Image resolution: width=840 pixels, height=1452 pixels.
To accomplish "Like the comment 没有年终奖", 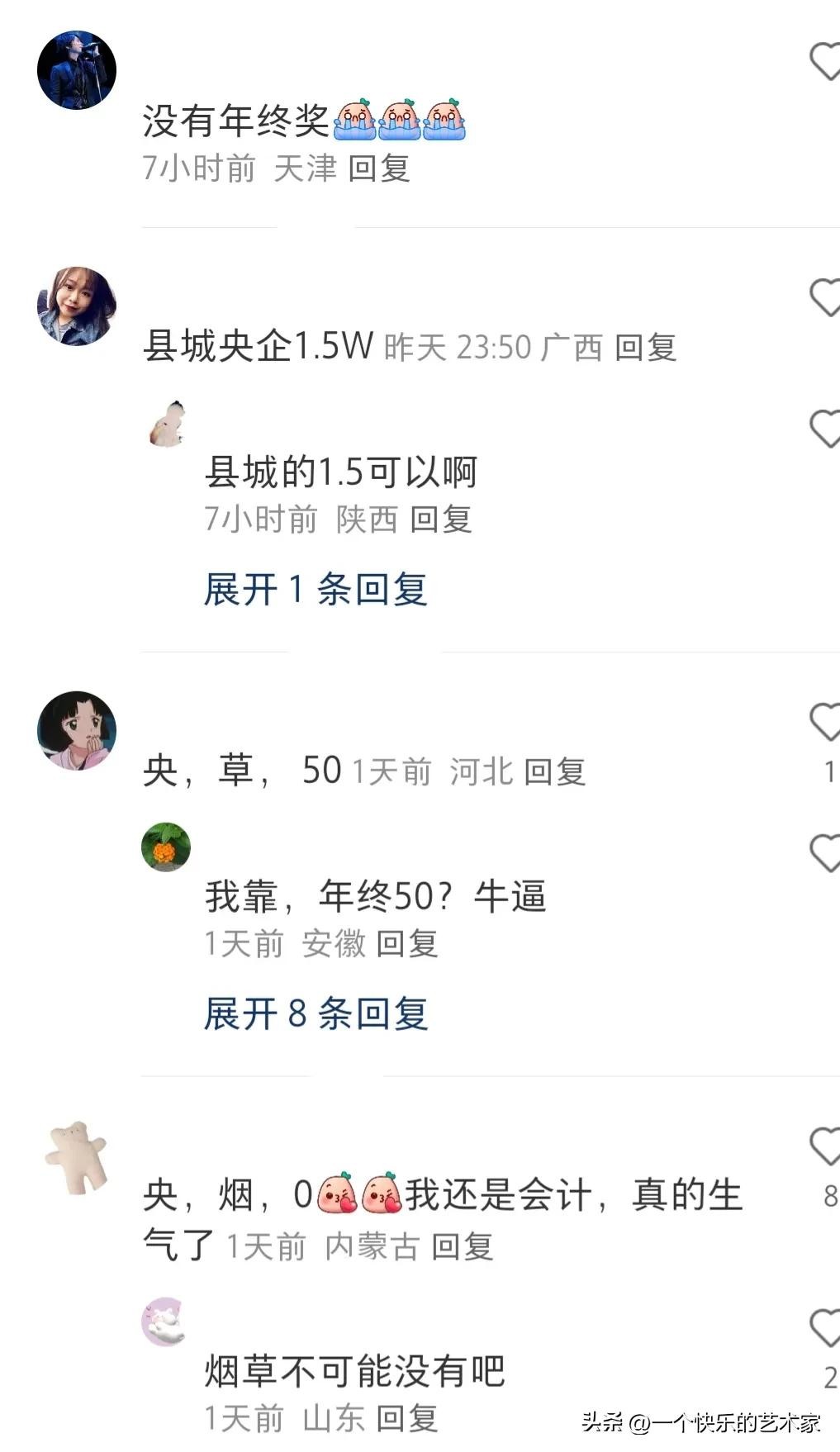I will click(824, 62).
